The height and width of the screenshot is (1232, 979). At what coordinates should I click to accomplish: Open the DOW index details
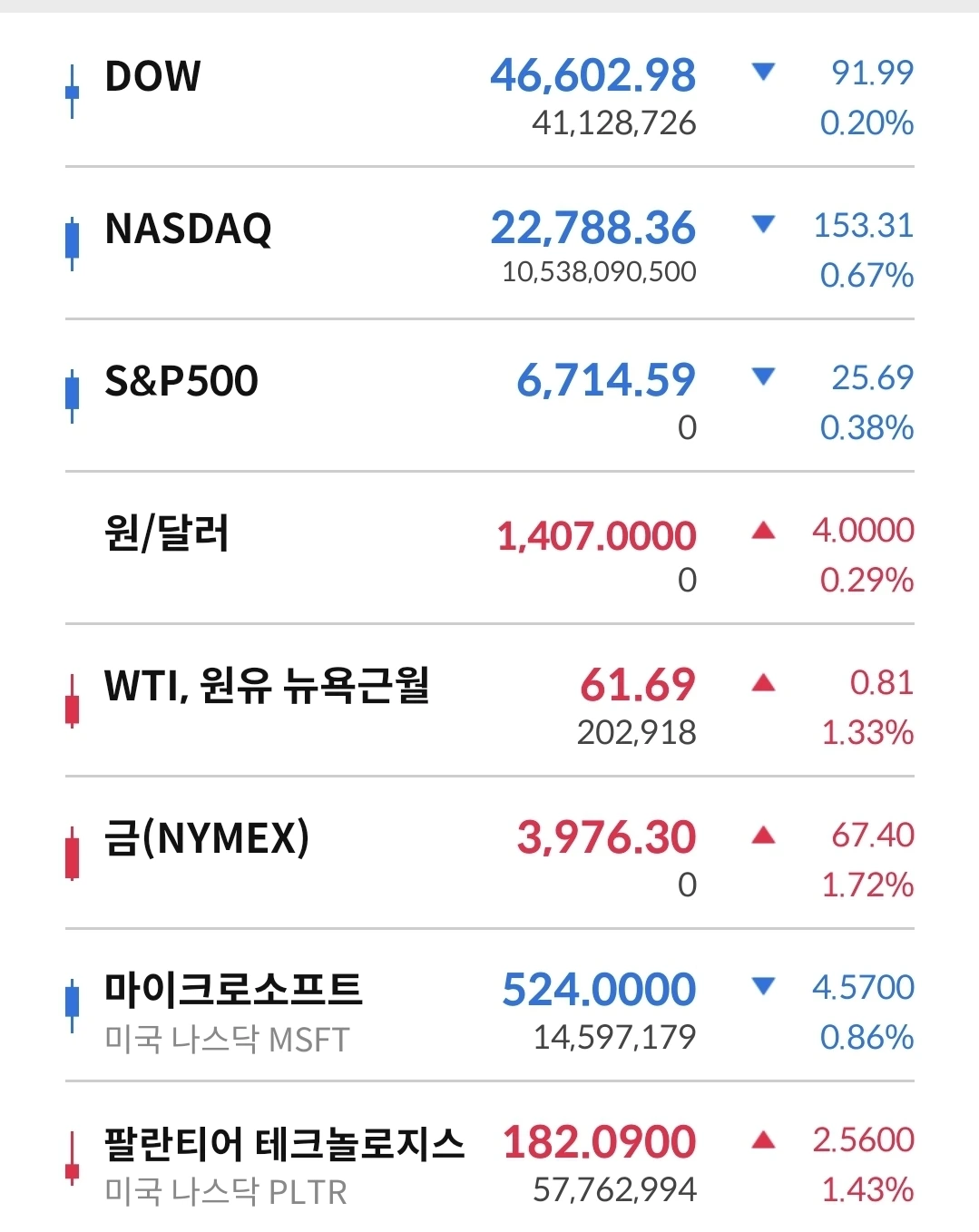(152, 77)
